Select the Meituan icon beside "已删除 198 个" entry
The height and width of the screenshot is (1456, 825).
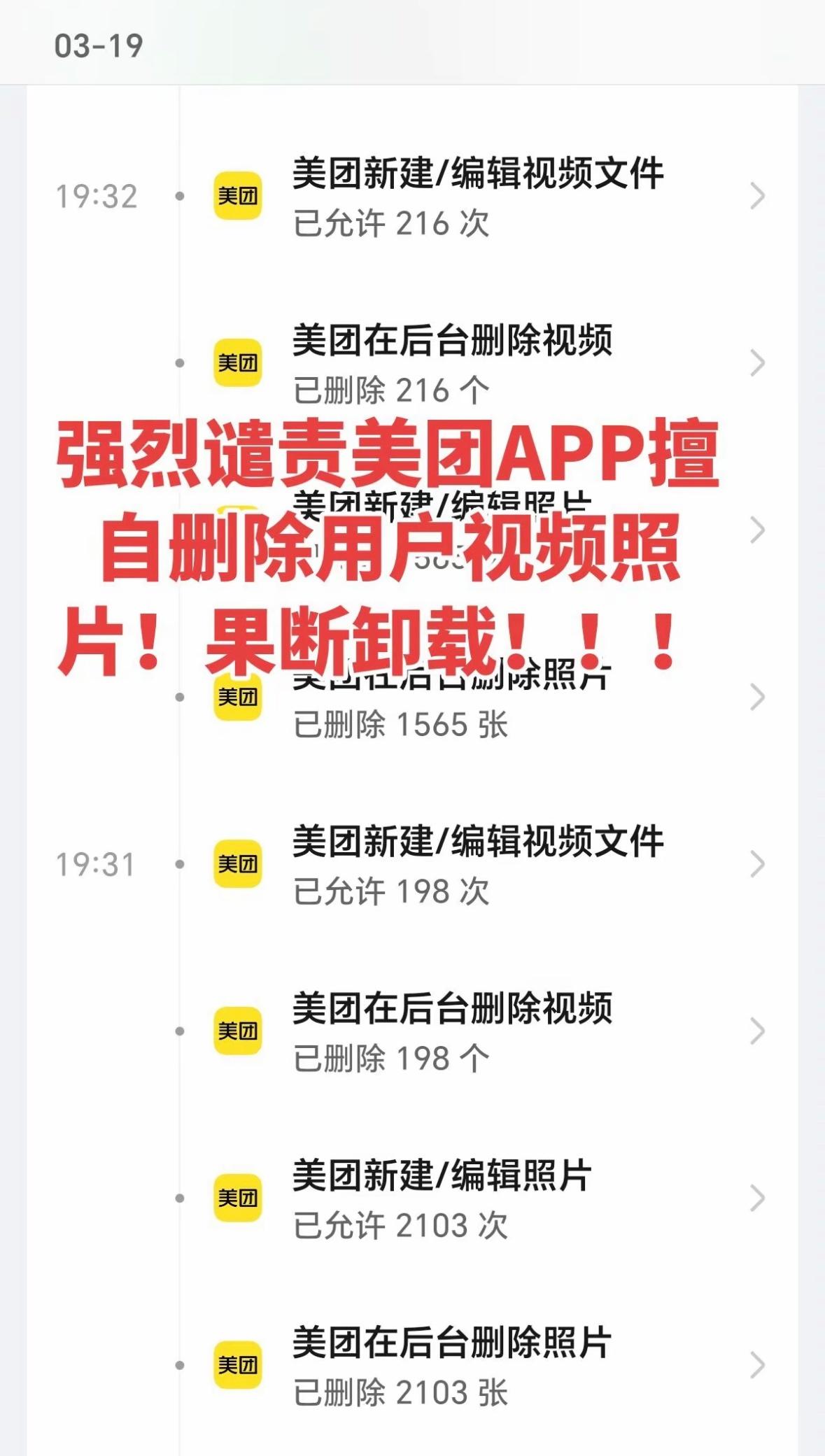point(238,1032)
